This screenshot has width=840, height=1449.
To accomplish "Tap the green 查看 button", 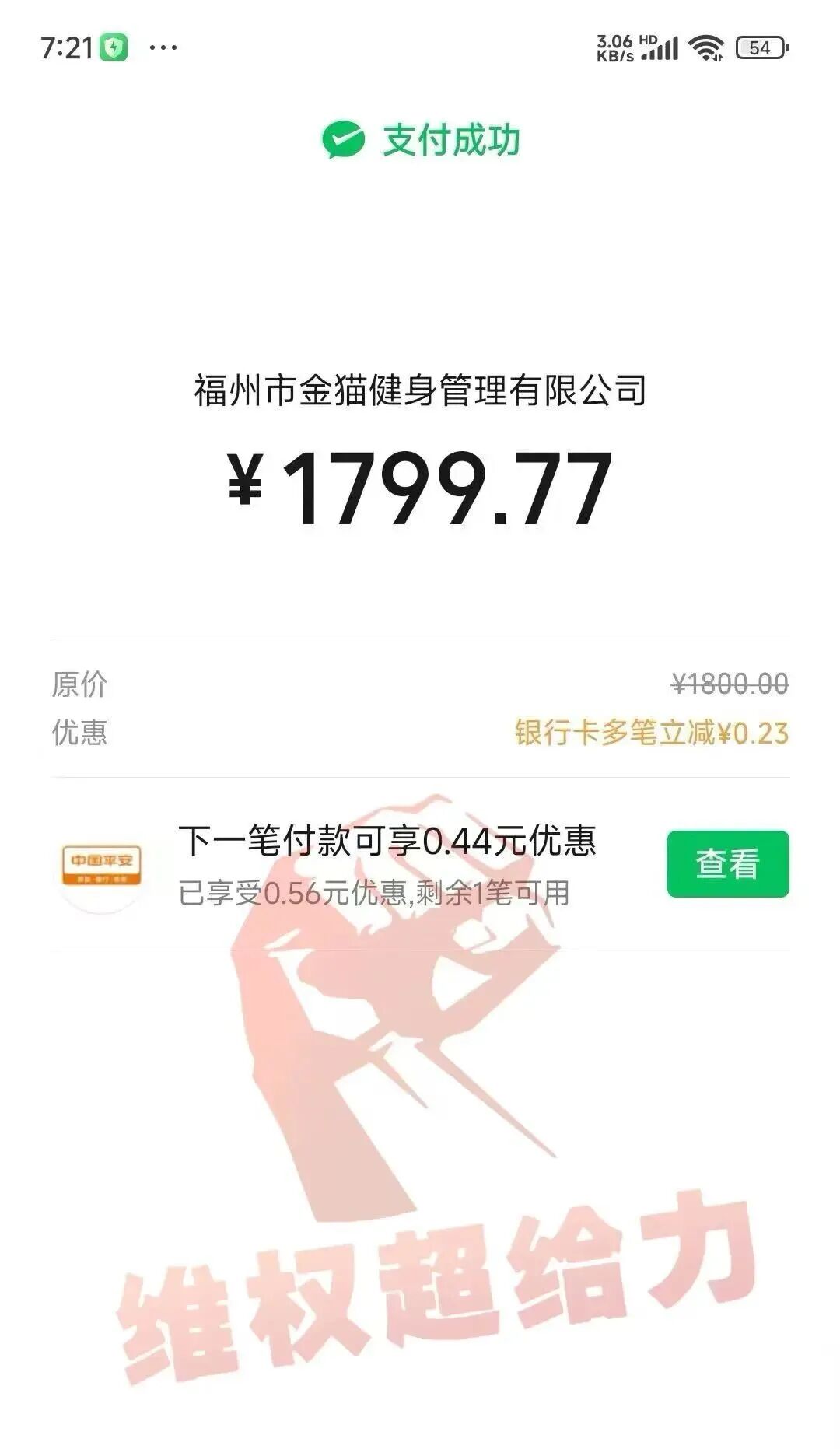I will click(727, 863).
